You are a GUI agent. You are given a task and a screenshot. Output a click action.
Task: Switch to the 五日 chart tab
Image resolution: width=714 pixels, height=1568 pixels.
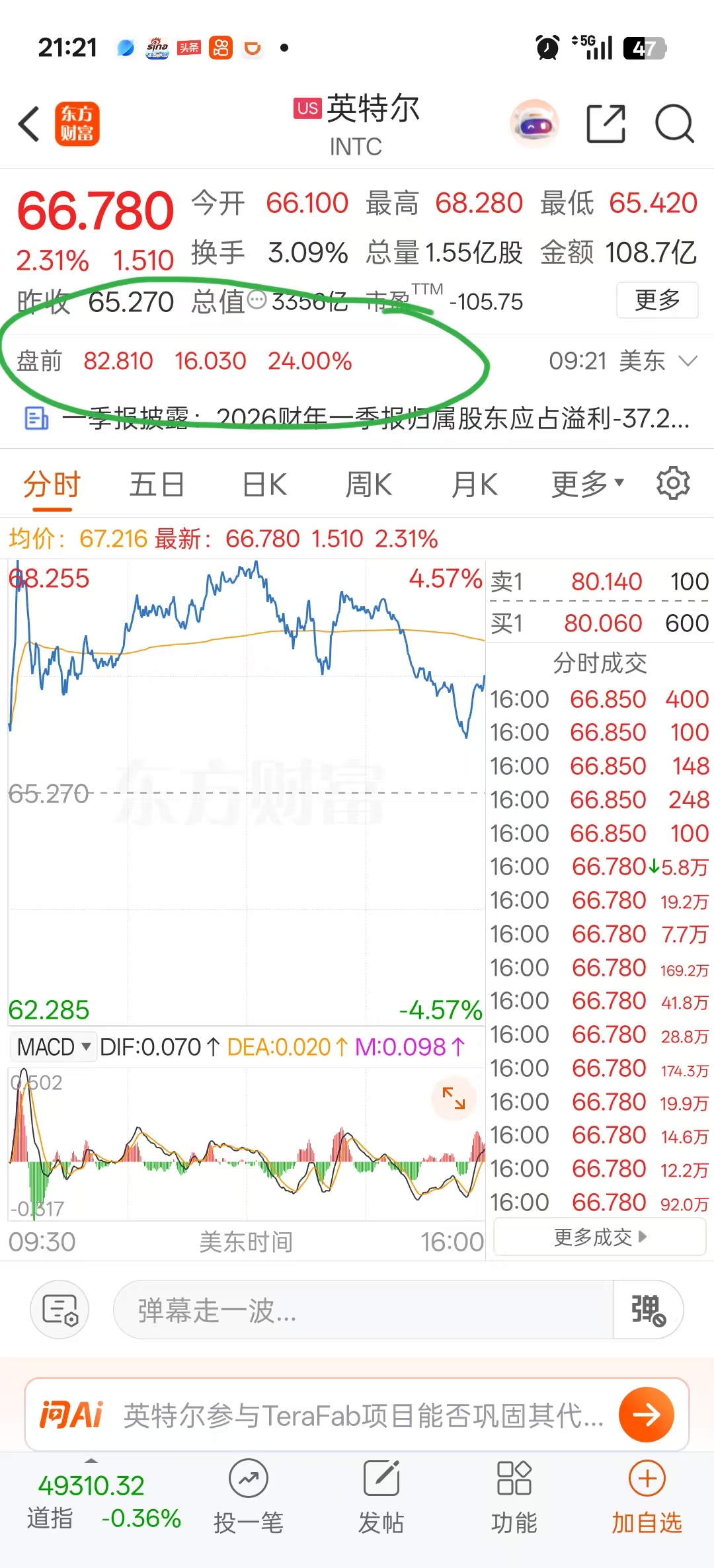(x=157, y=485)
